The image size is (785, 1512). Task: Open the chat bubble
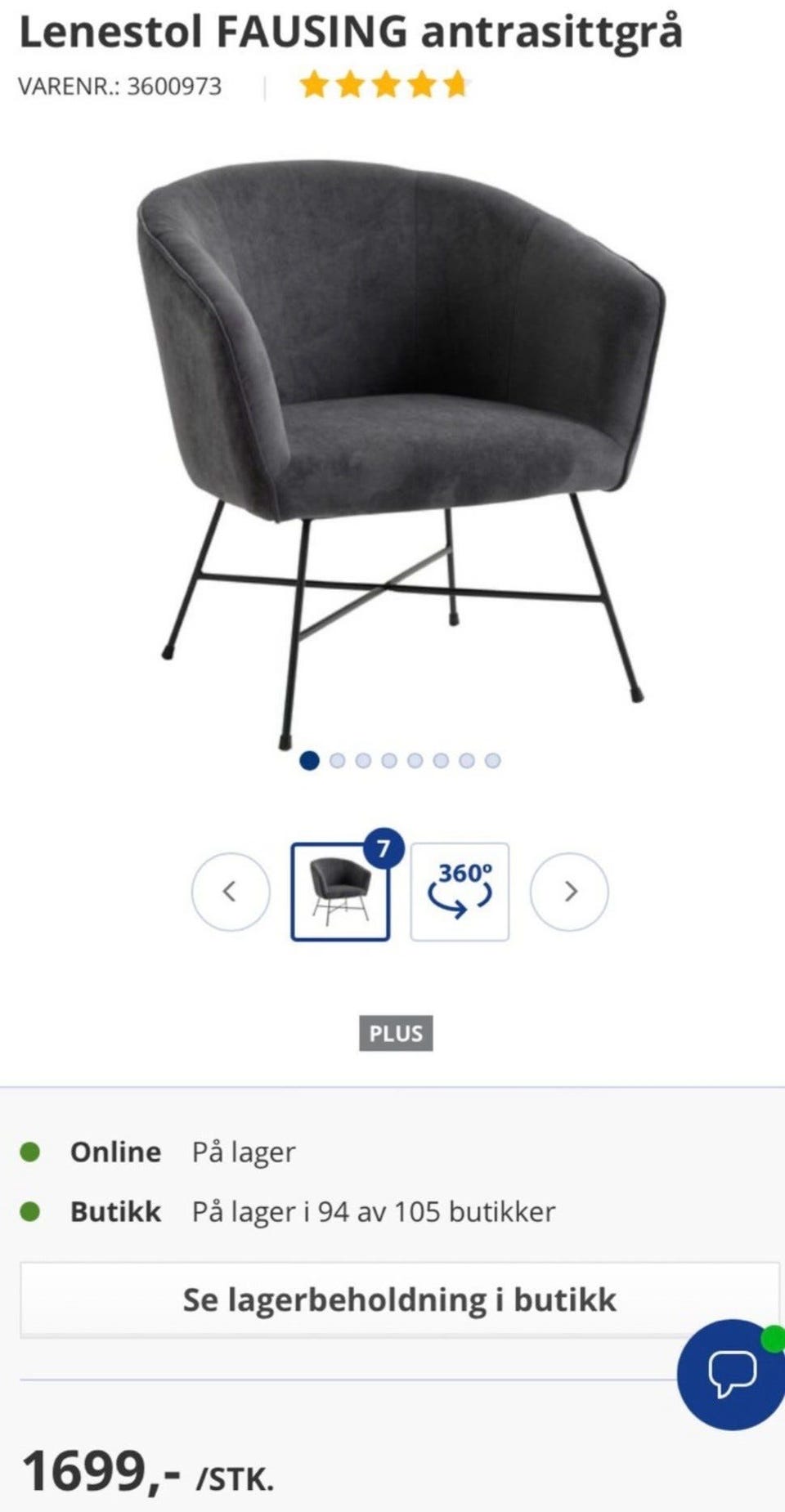pos(731,1373)
